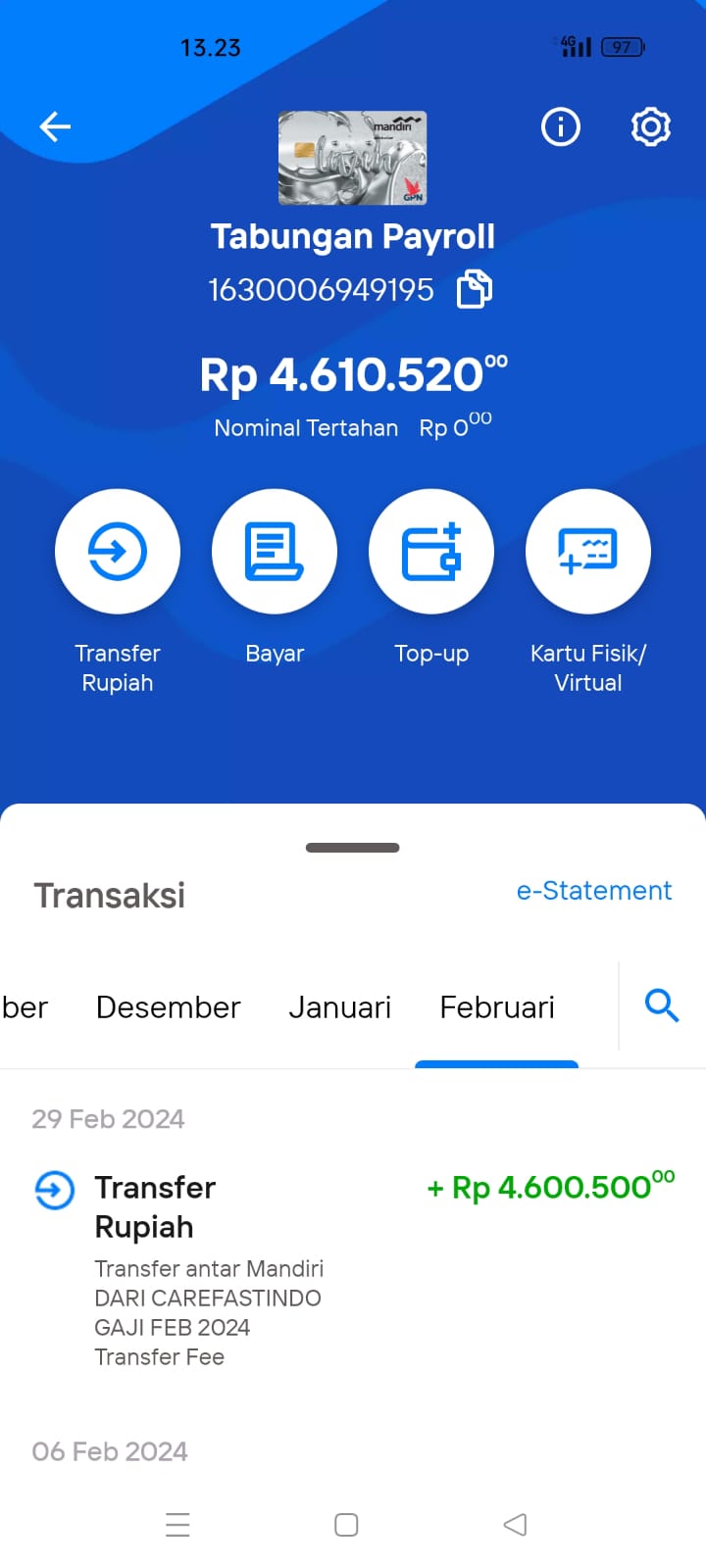This screenshot has width=706, height=1568.
Task: Open account settings gear
Action: tap(650, 126)
